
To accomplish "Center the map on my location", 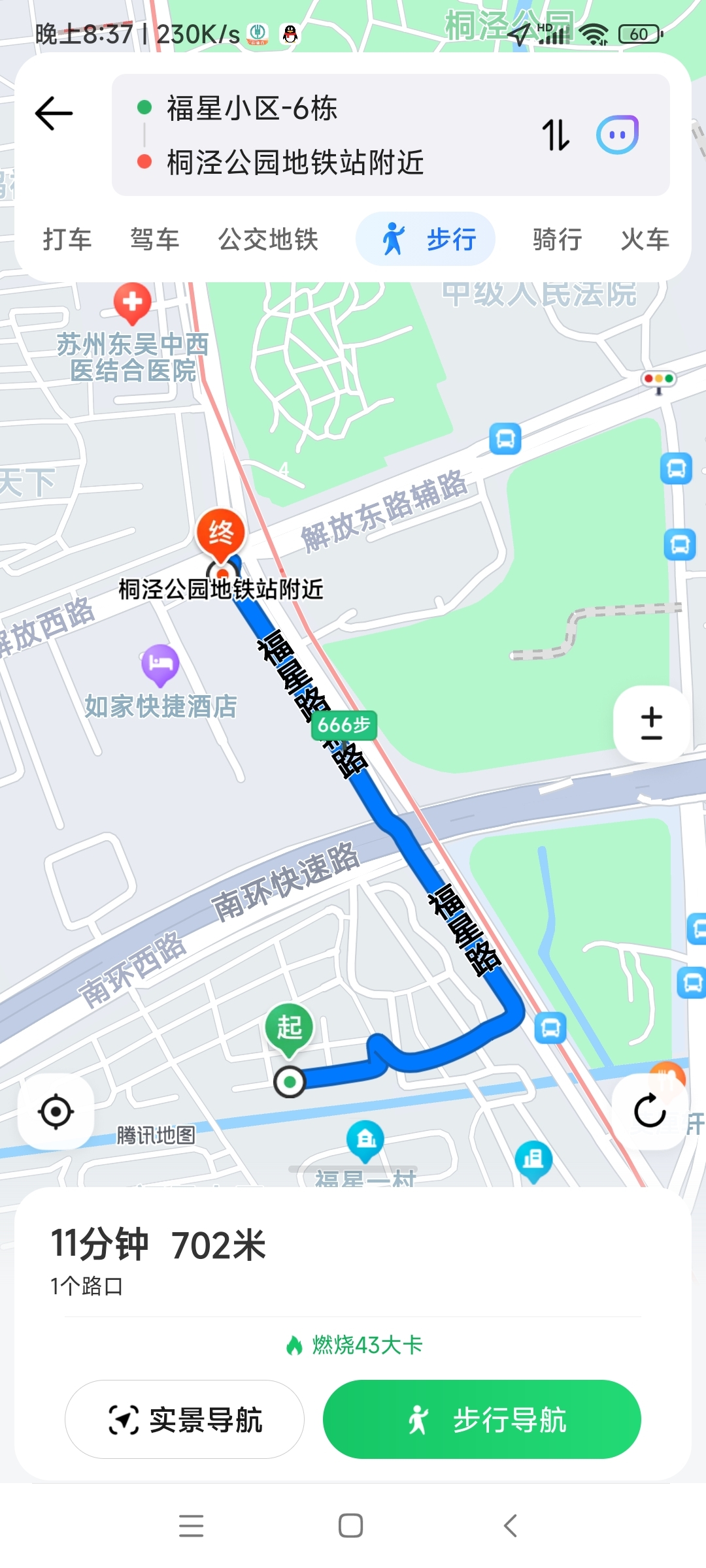I will pos(56,1111).
